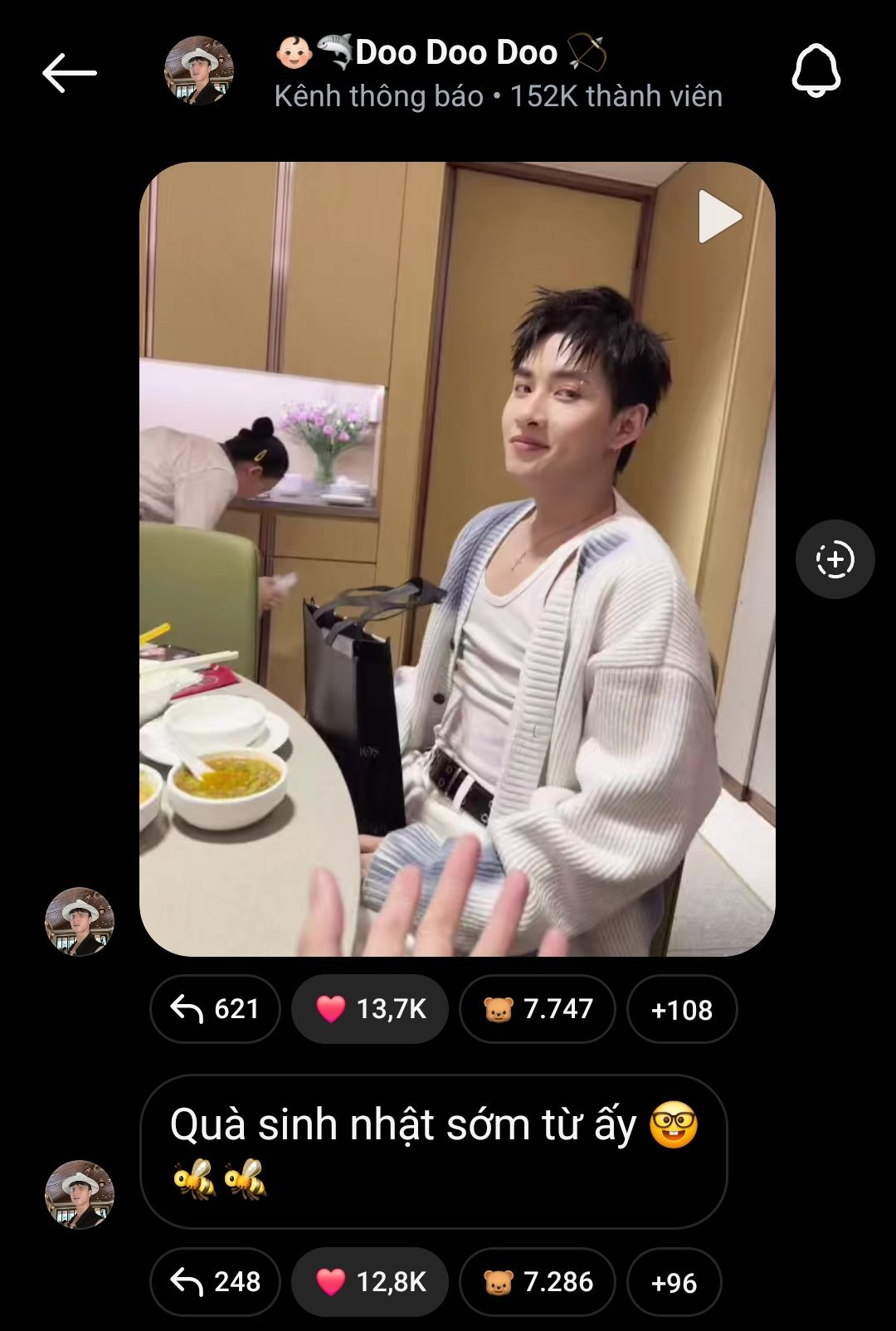The height and width of the screenshot is (1331, 896).
Task: Show the +96 more reactions
Action: 674,1282
